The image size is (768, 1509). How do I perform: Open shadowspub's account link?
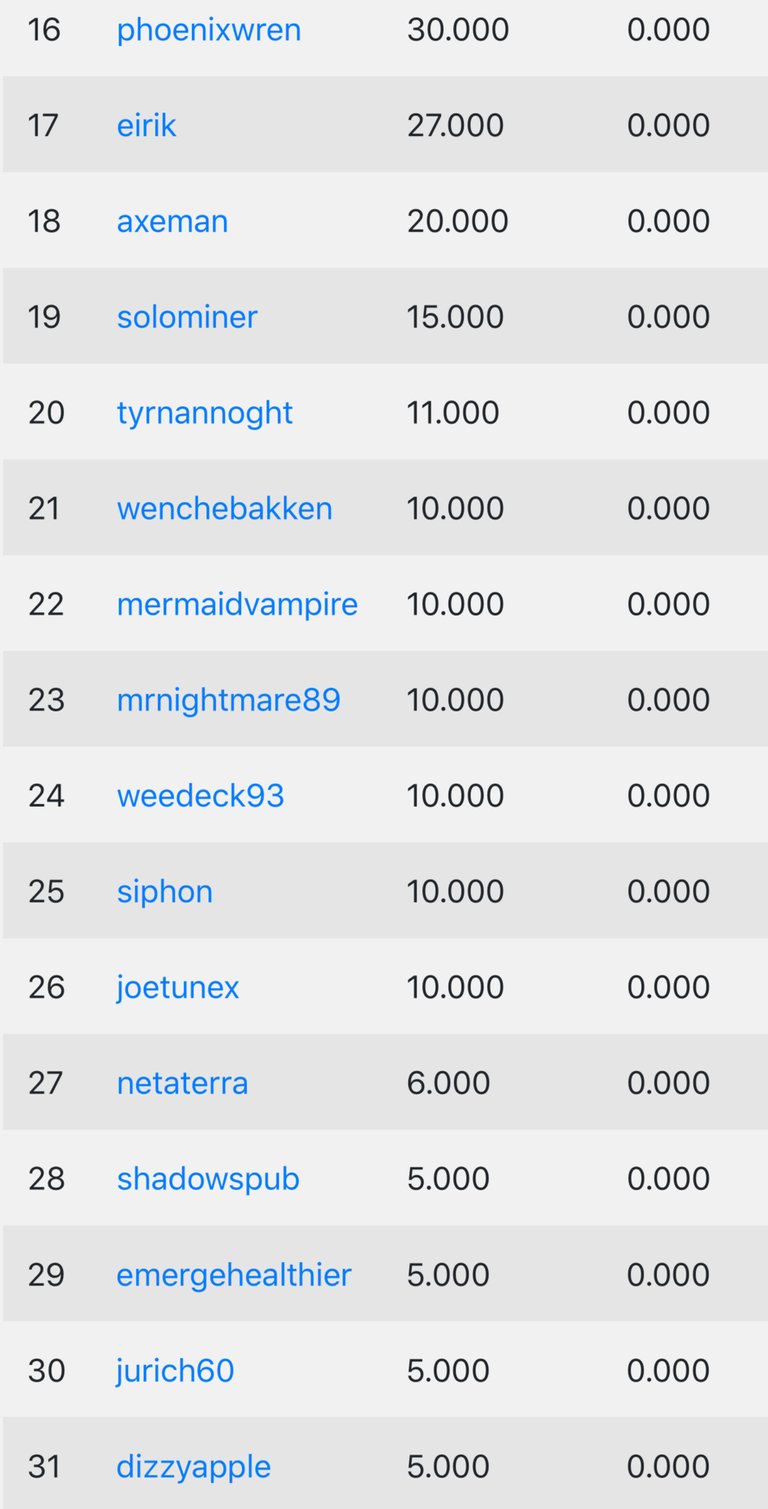click(x=208, y=1179)
